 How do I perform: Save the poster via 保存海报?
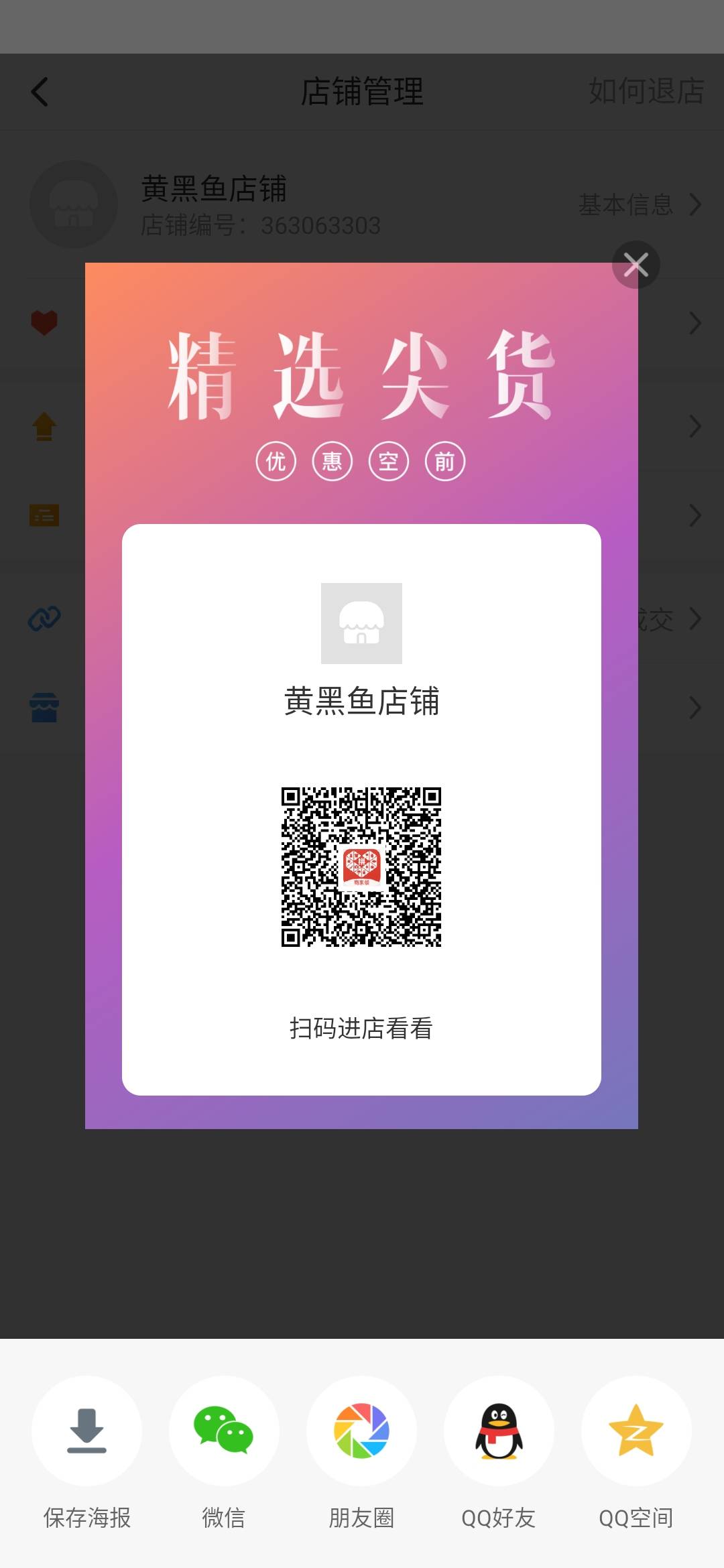click(x=86, y=1431)
